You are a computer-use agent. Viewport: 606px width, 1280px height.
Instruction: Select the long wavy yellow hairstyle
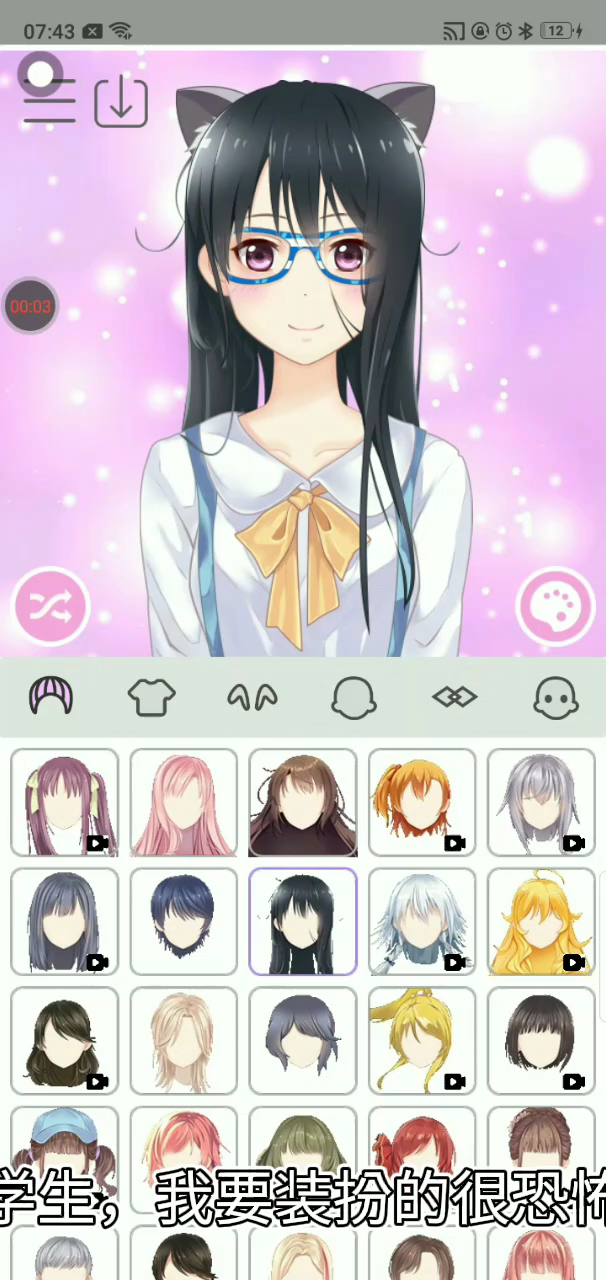pyautogui.click(x=541, y=922)
